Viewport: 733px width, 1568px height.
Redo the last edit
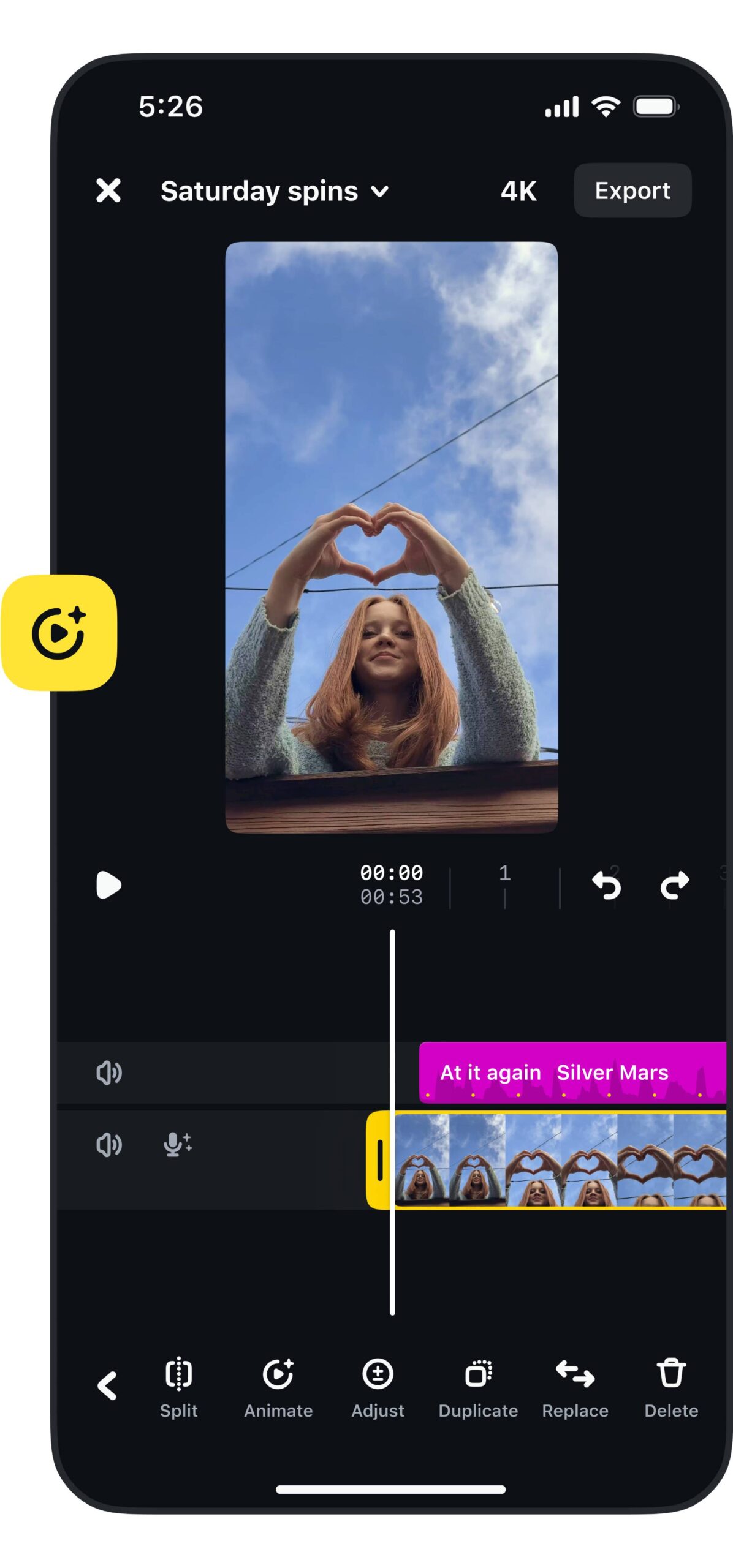[674, 885]
